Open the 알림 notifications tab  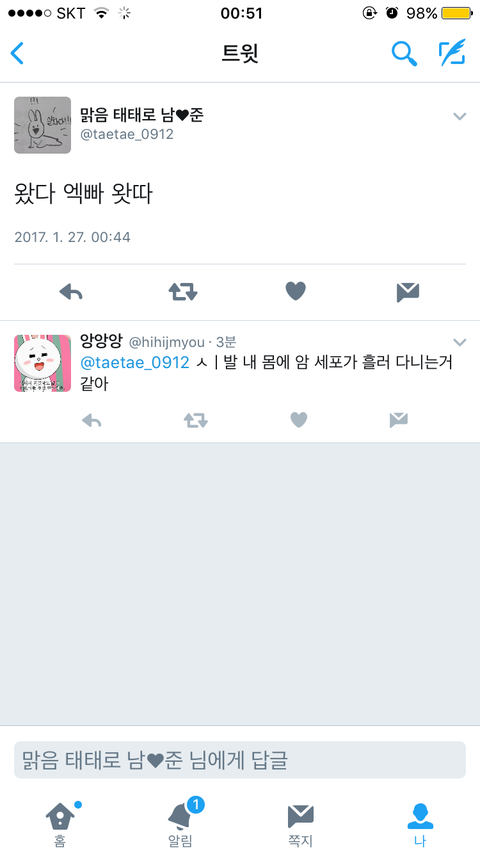pos(180,822)
